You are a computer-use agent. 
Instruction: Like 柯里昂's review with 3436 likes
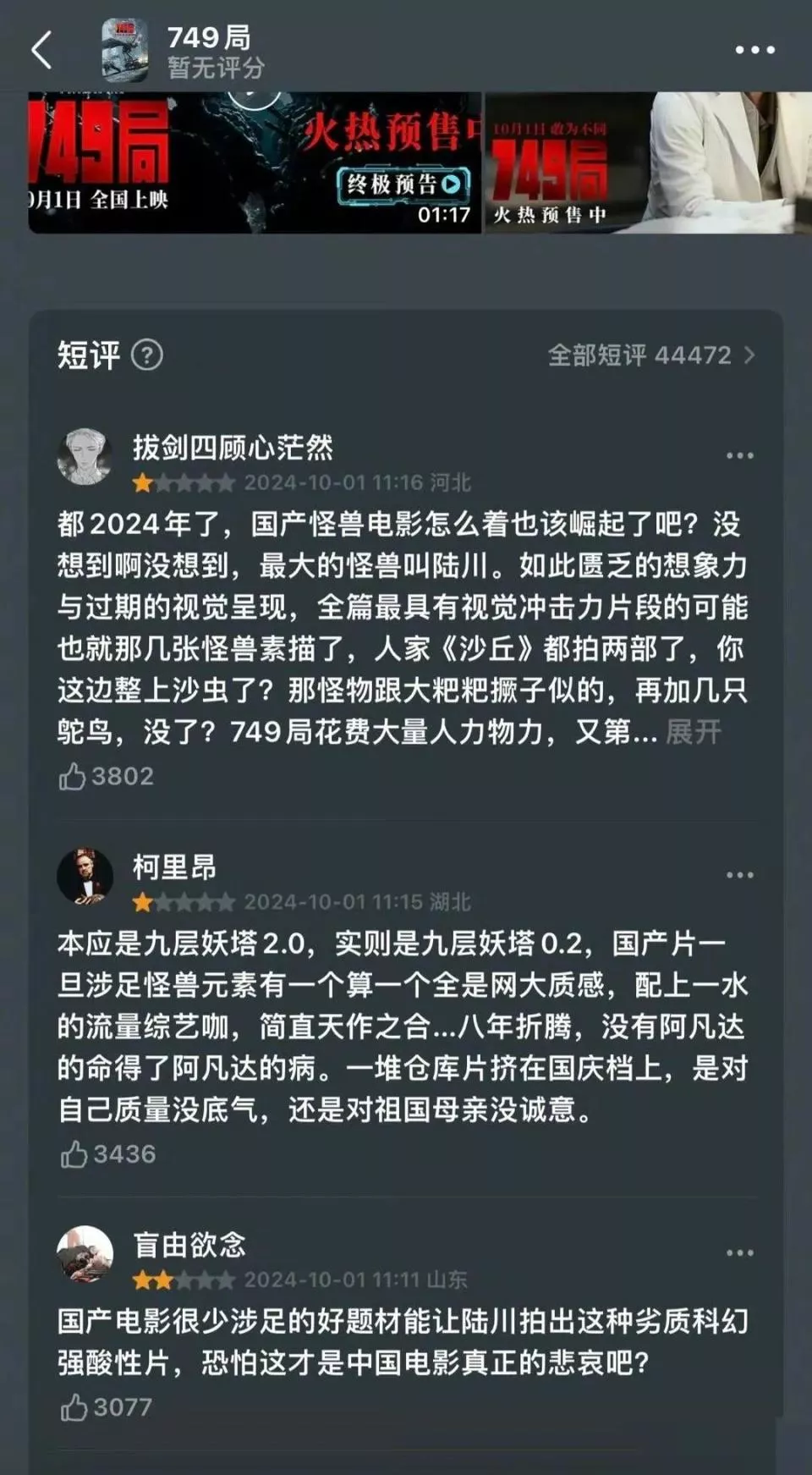tap(74, 1154)
